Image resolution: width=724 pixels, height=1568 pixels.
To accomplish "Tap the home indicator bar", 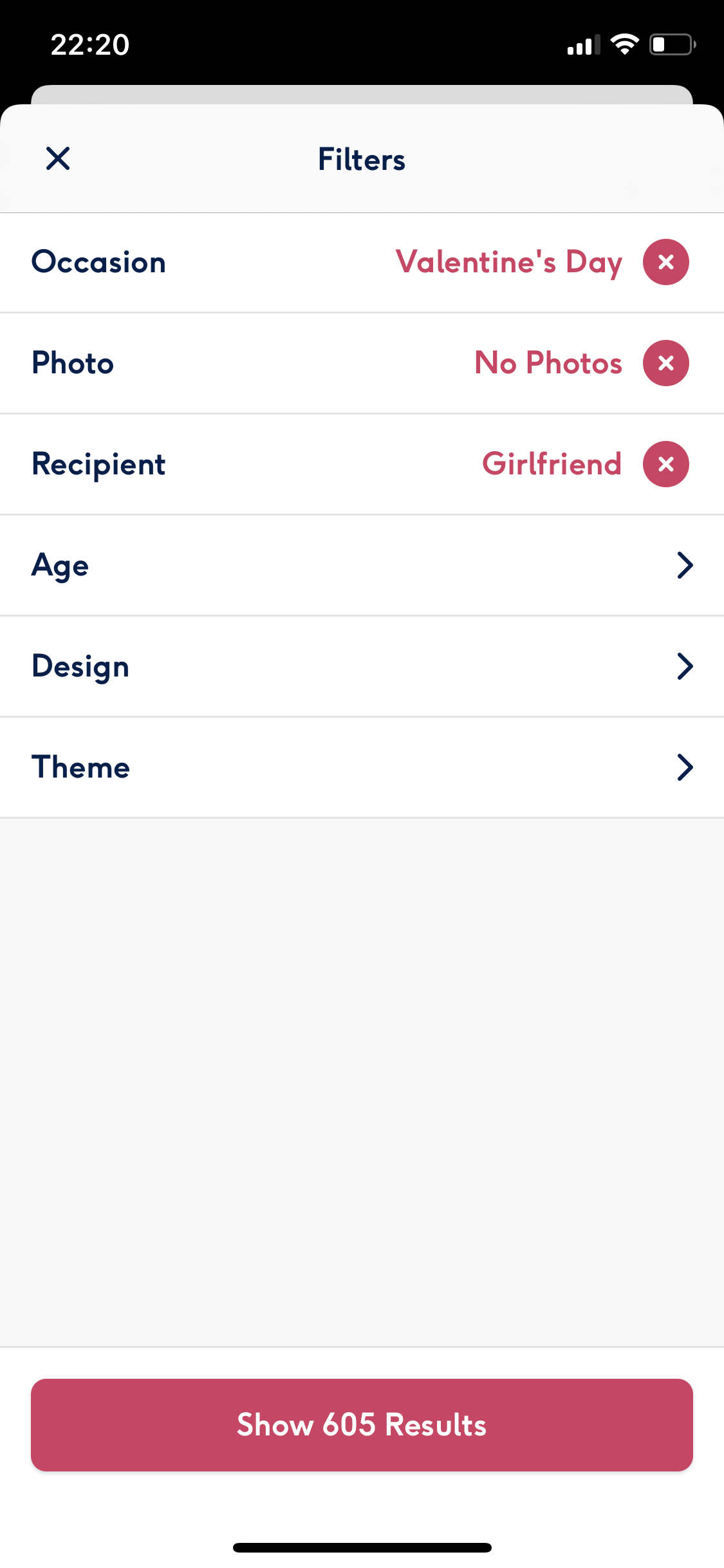I will (x=362, y=1548).
